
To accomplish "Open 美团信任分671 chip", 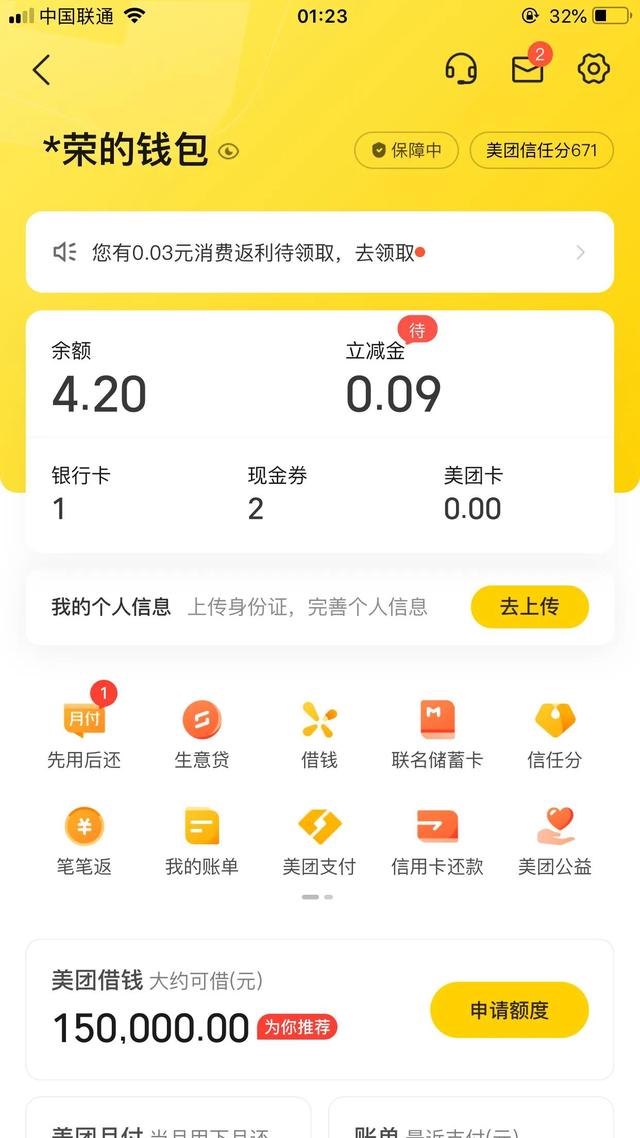I will (x=541, y=150).
